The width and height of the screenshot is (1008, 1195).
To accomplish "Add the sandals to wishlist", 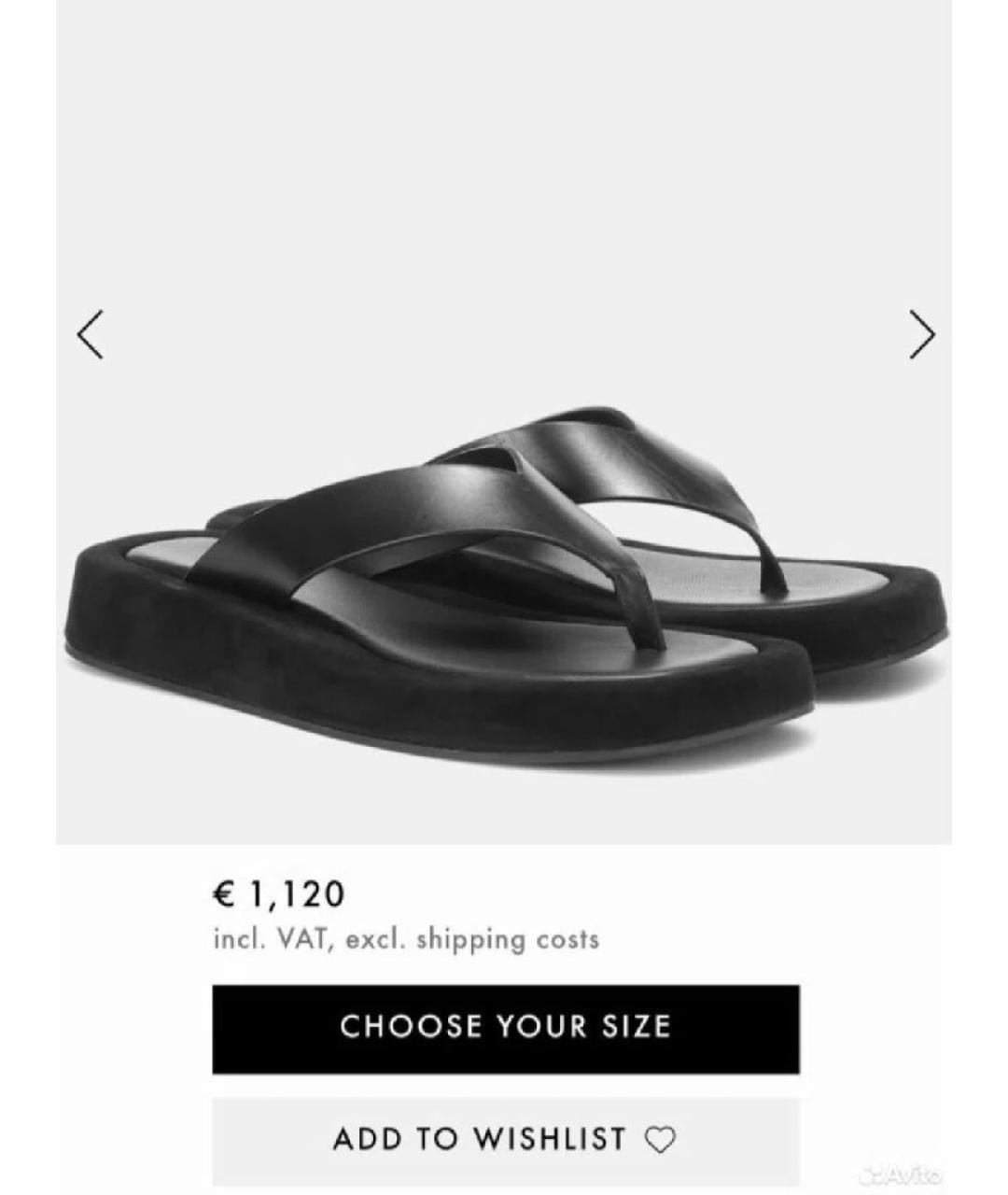I will pos(505,1140).
